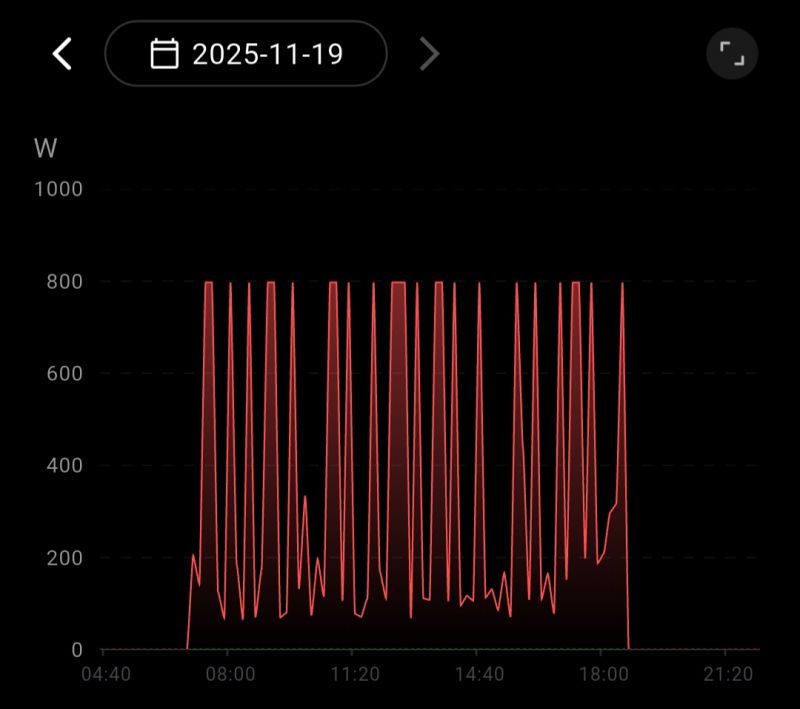The image size is (800, 709).
Task: Expand the power chart to fullscreen
Action: pos(732,54)
